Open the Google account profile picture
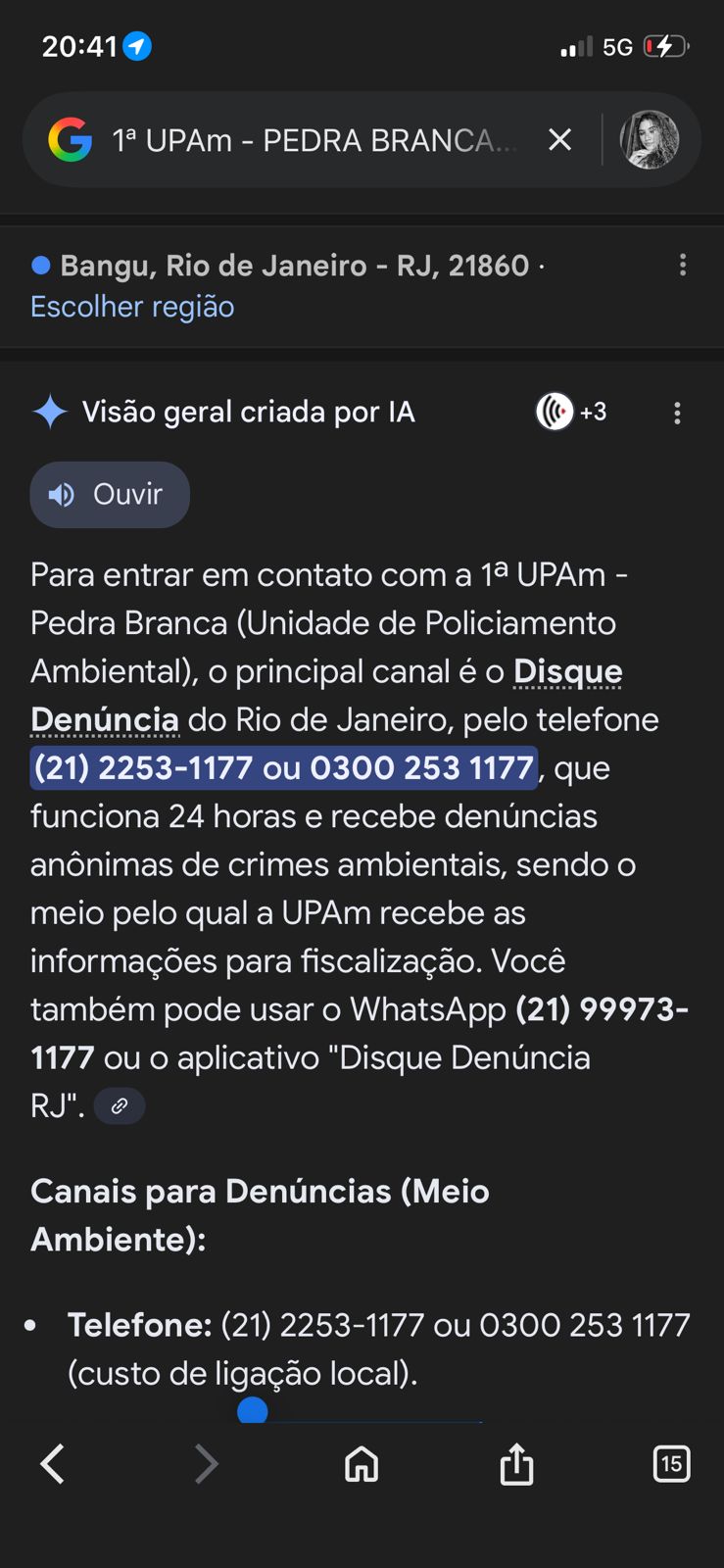Image resolution: width=724 pixels, height=1568 pixels. click(649, 140)
